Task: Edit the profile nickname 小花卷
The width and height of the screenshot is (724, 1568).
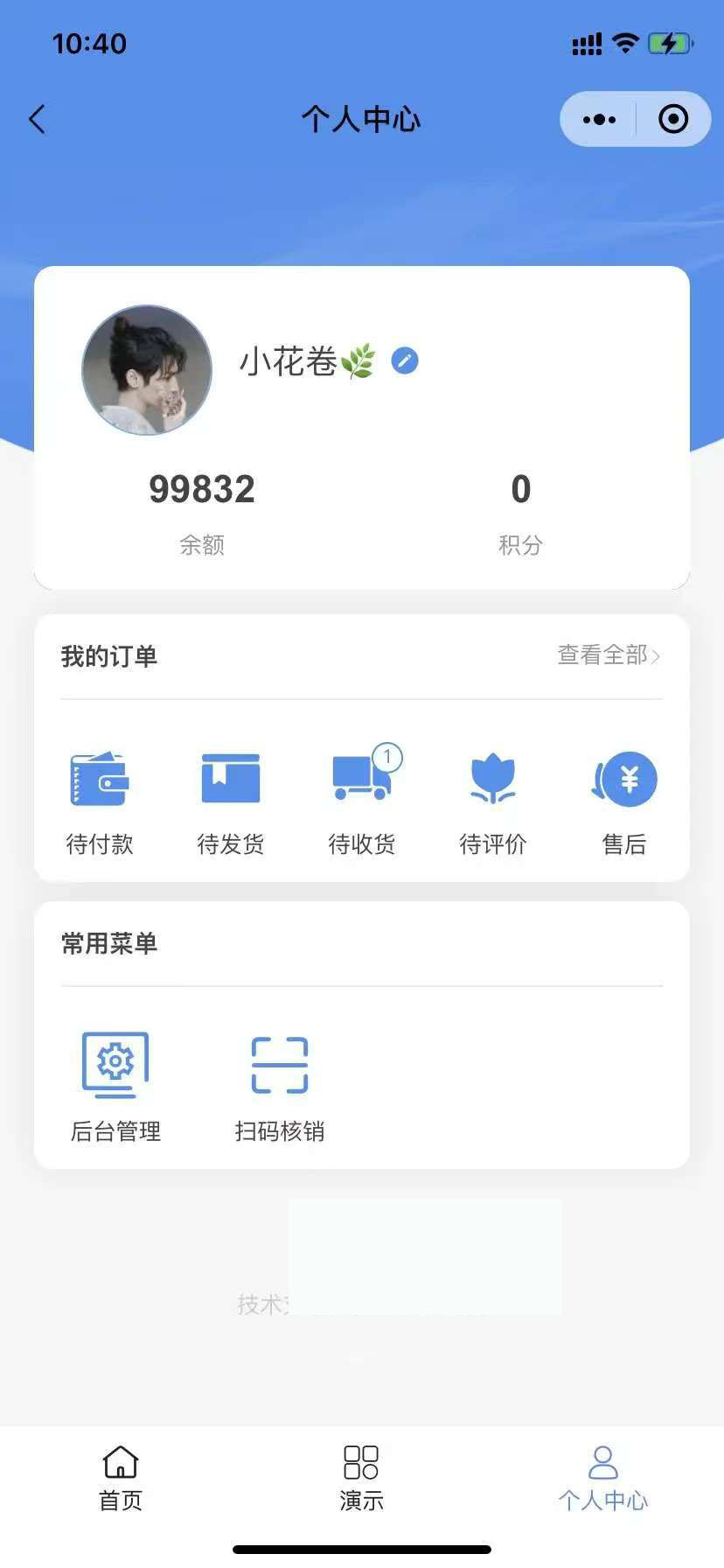Action: pos(404,360)
